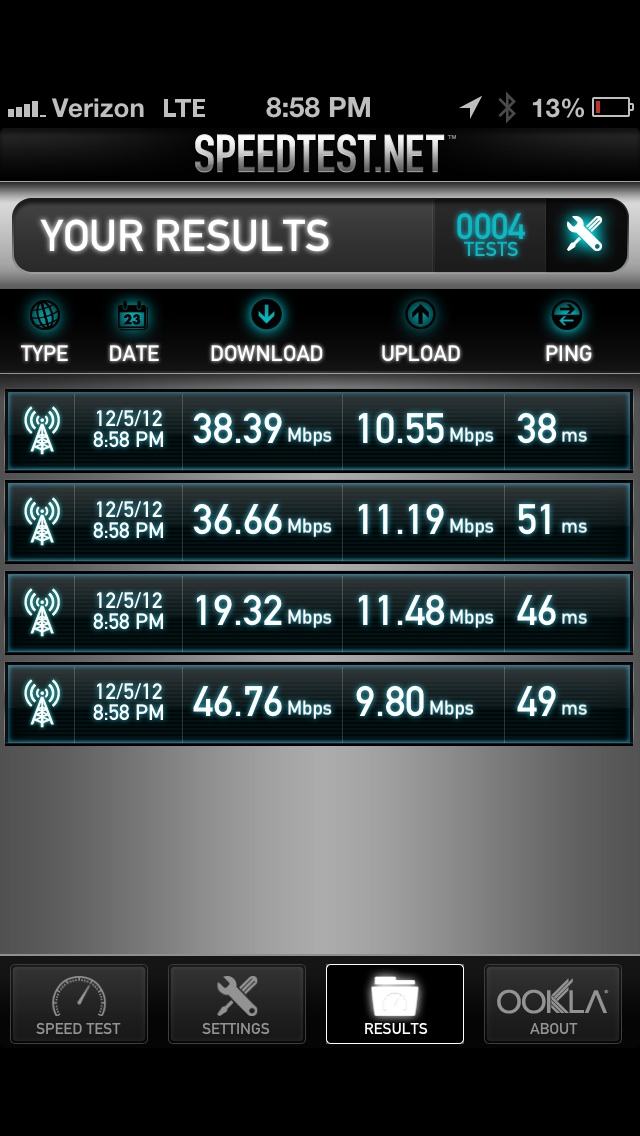Switch to the Speed Test tab

[78, 1003]
